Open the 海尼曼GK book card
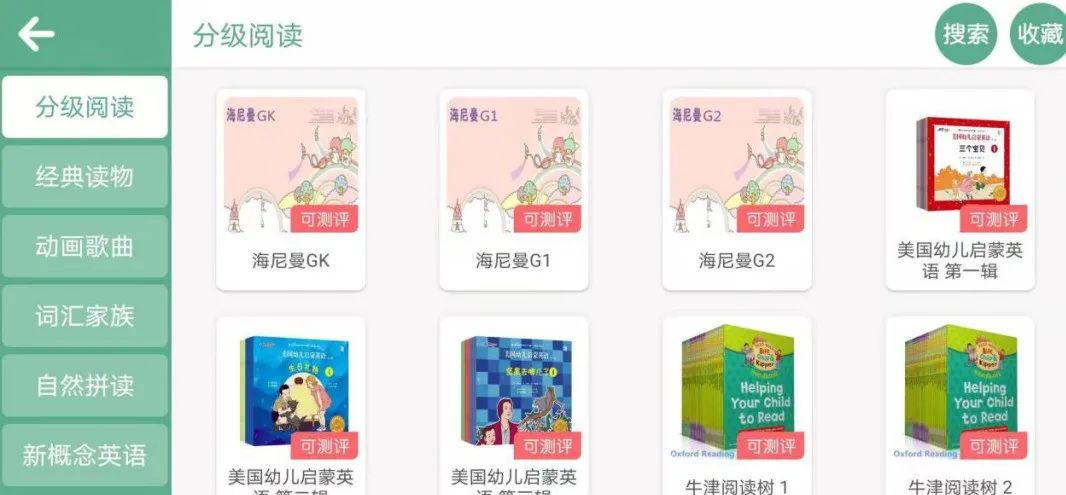The image size is (1066, 495). tap(291, 190)
